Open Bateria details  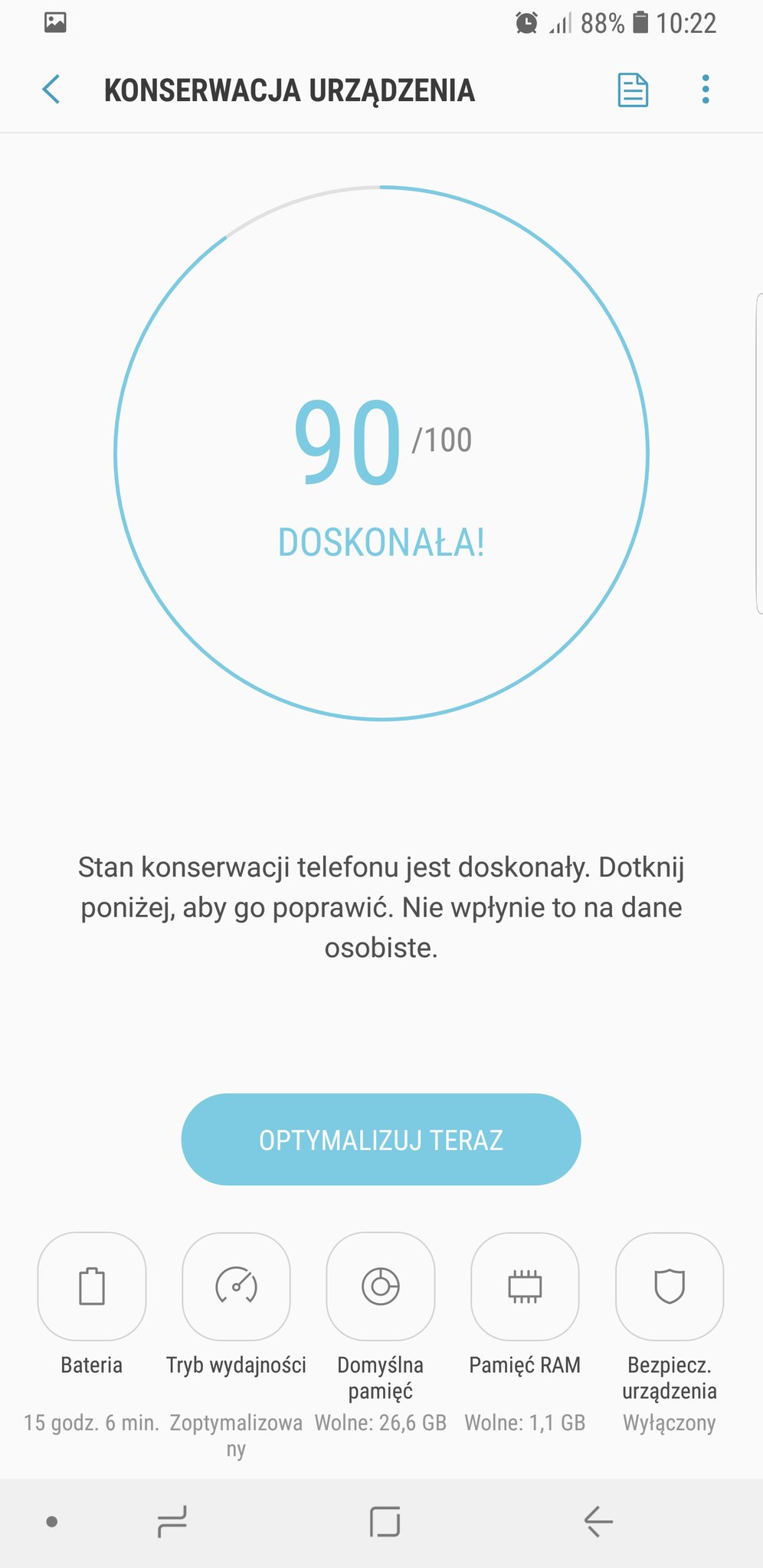(92, 1286)
